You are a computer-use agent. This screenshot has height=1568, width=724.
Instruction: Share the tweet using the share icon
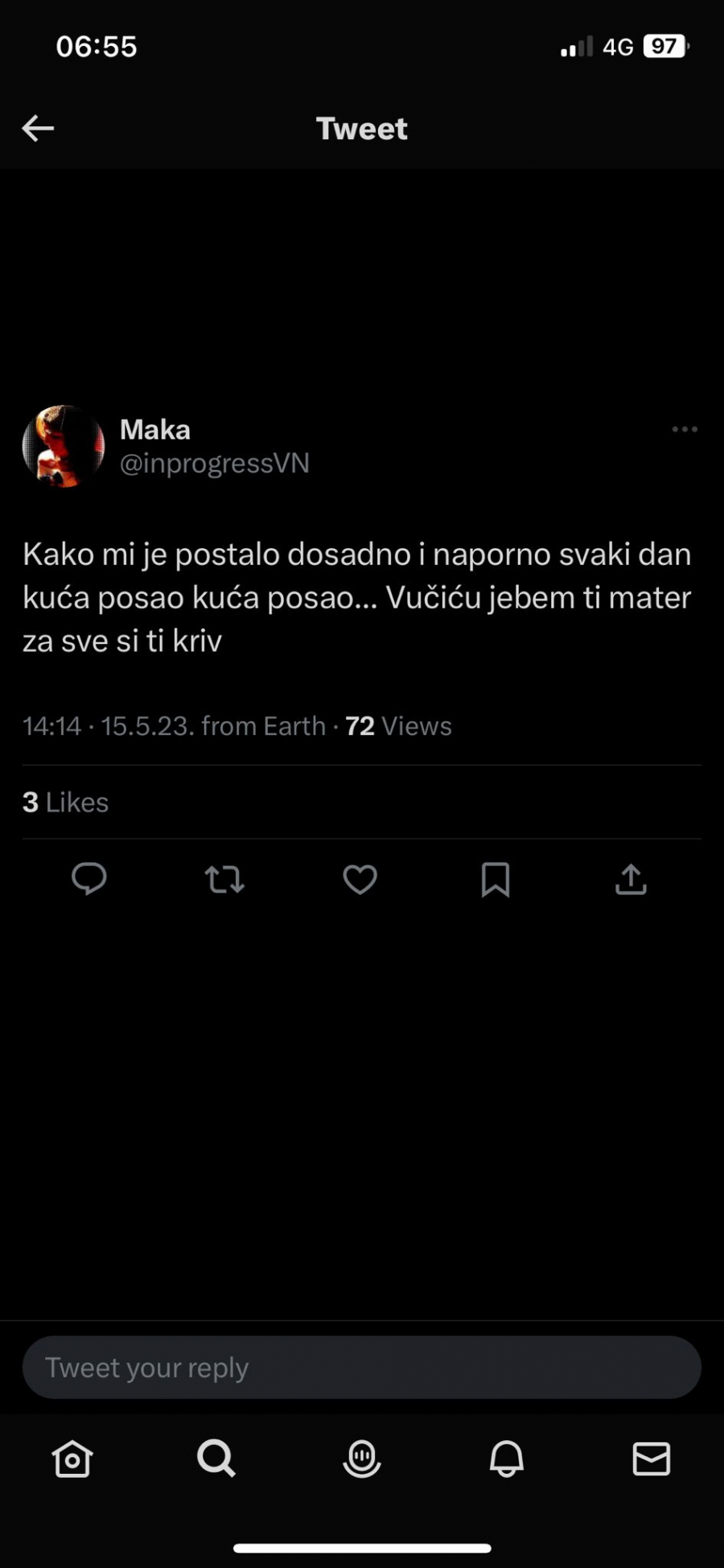pos(631,879)
